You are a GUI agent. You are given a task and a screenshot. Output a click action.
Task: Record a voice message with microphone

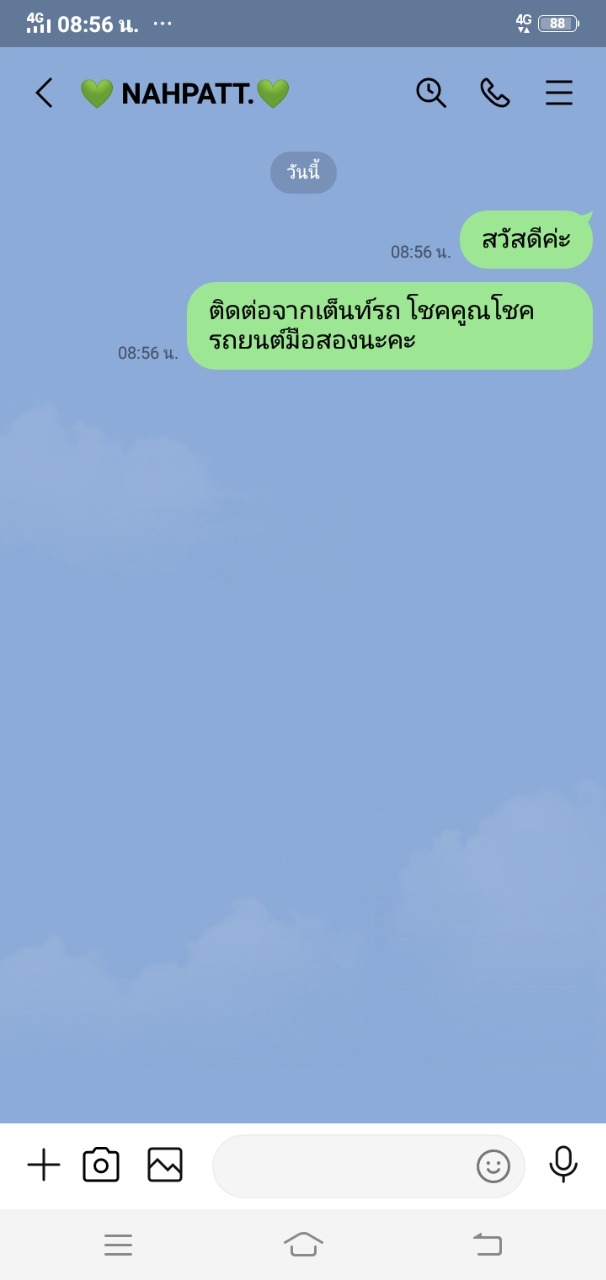[x=564, y=1164]
